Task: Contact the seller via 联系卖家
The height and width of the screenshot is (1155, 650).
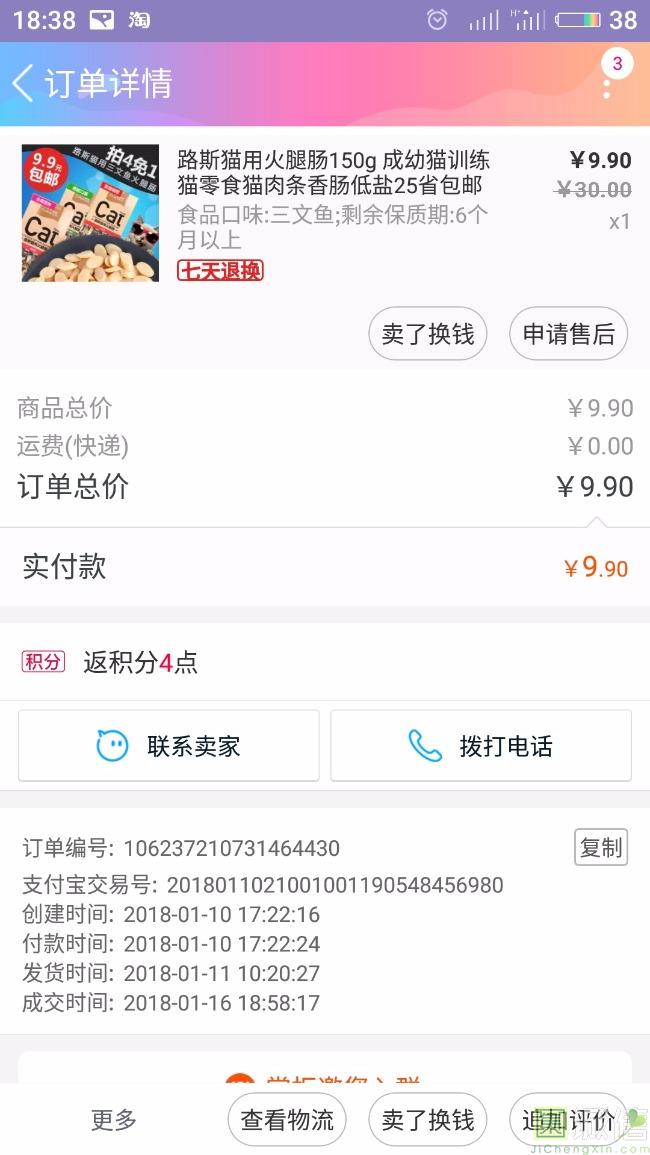Action: (x=169, y=745)
